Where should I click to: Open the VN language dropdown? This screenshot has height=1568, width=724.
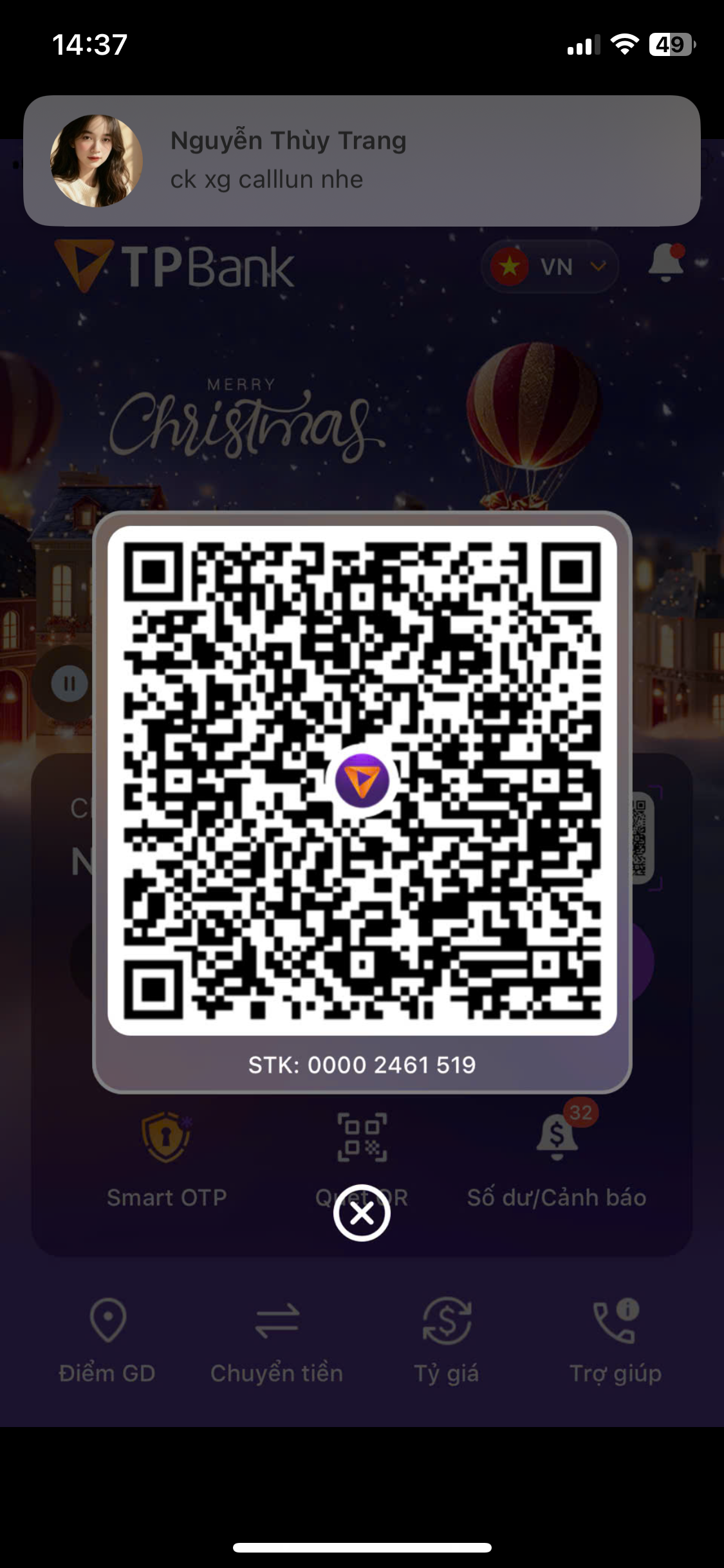[550, 266]
